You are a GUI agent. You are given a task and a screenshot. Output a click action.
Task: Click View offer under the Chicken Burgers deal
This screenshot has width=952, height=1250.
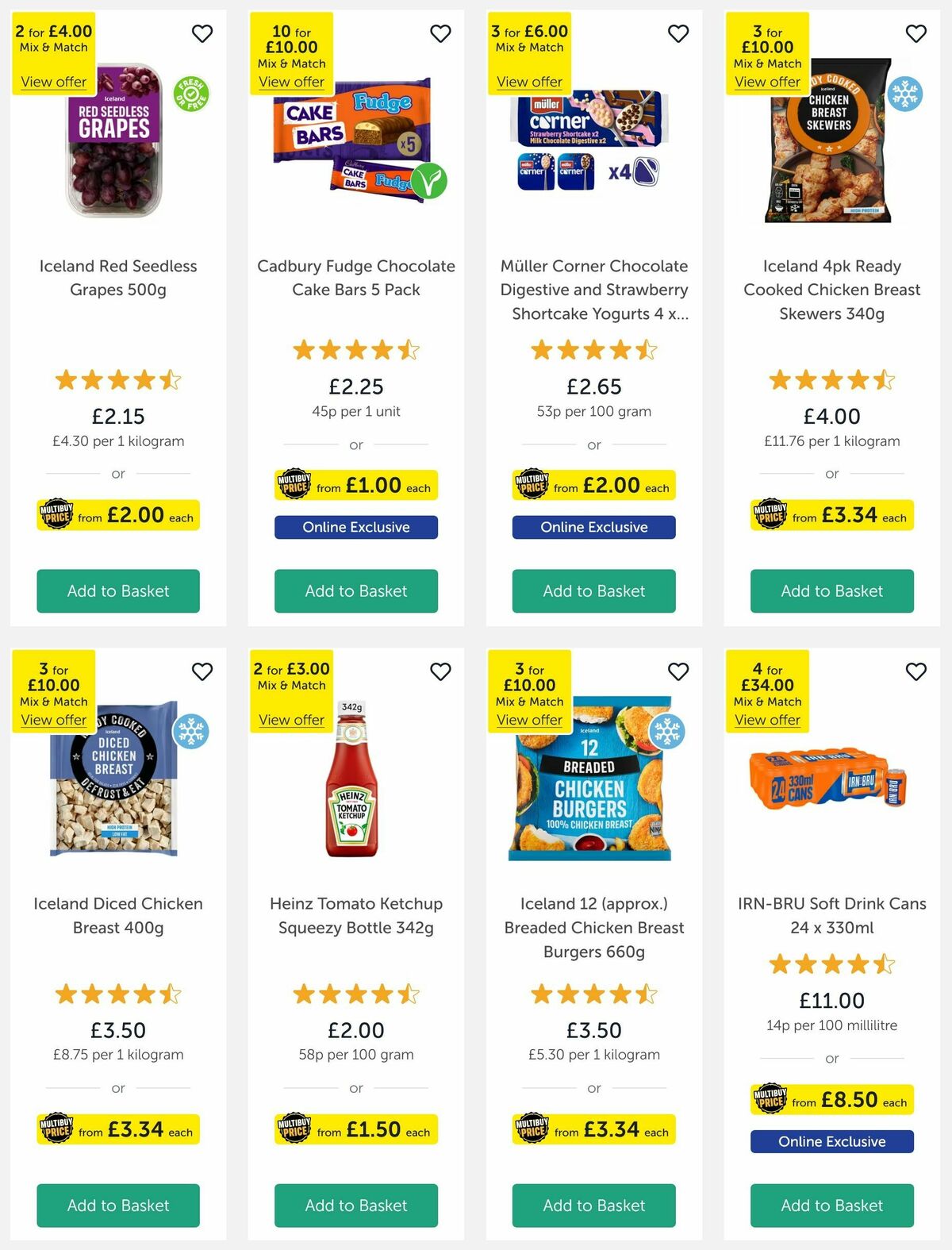(x=528, y=720)
